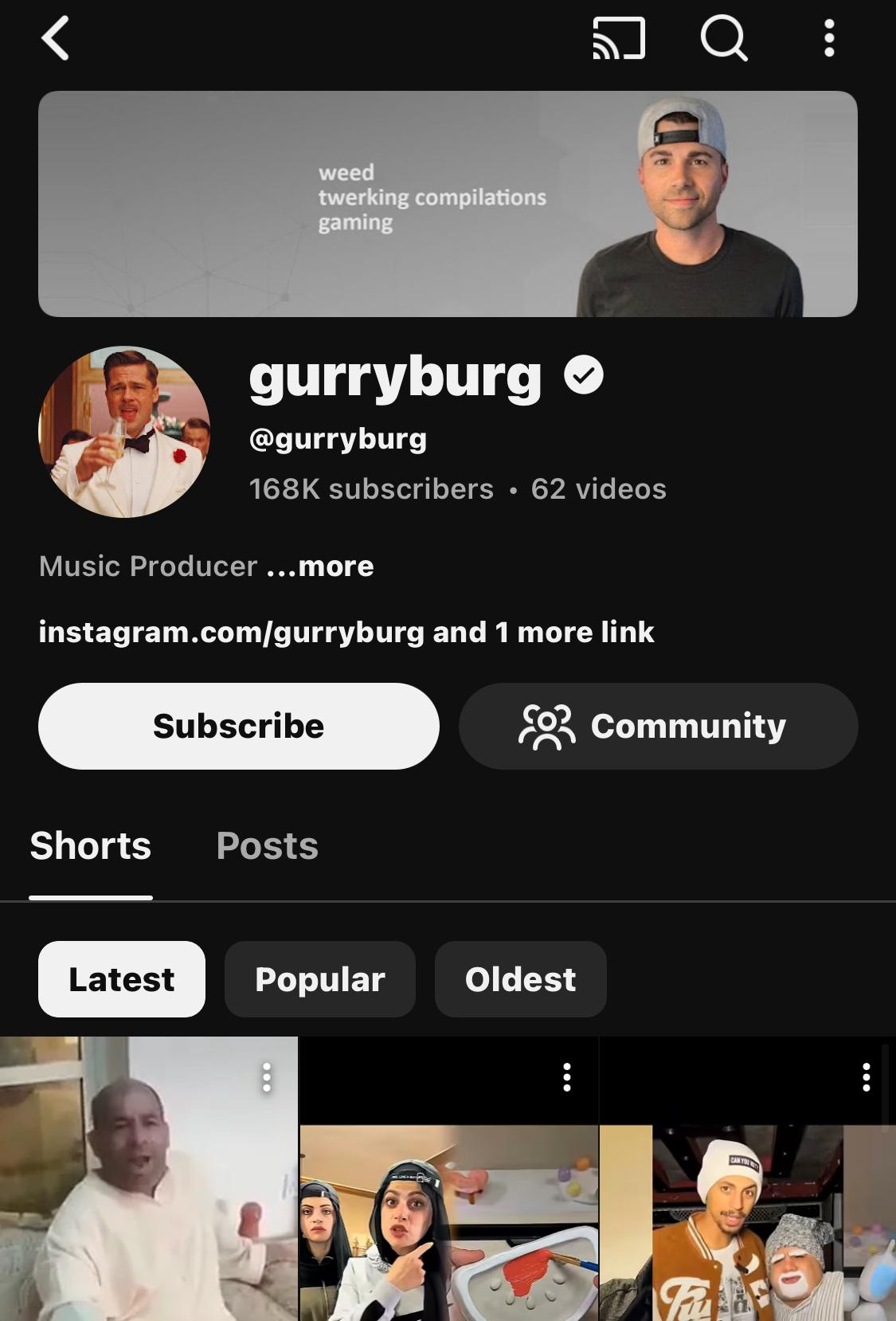Expand channel description with ...more
Screen dimensions: 896x1321
[x=320, y=566]
